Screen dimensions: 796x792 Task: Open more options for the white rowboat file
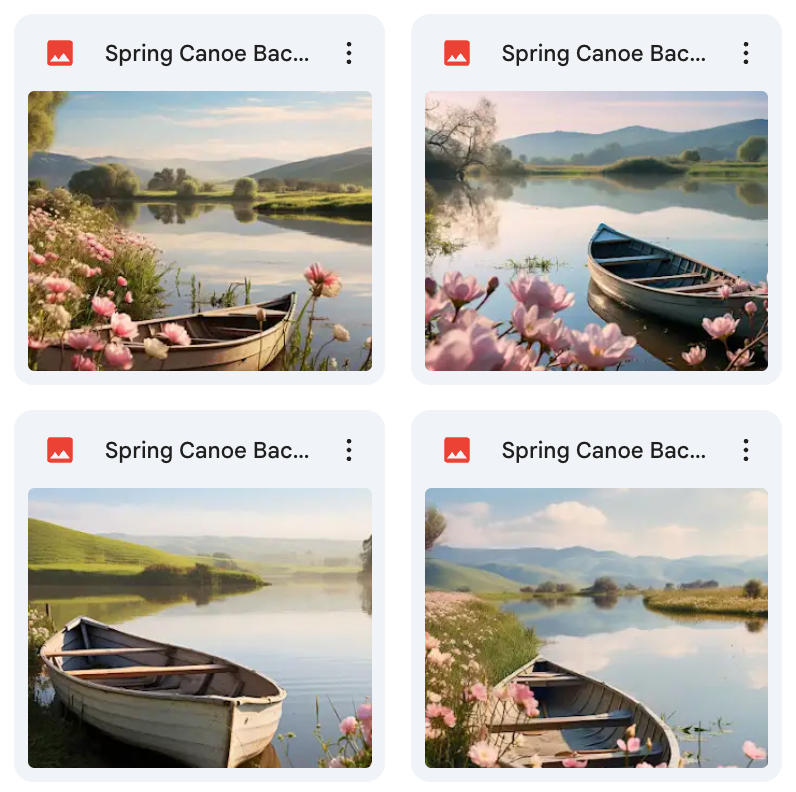(x=349, y=450)
